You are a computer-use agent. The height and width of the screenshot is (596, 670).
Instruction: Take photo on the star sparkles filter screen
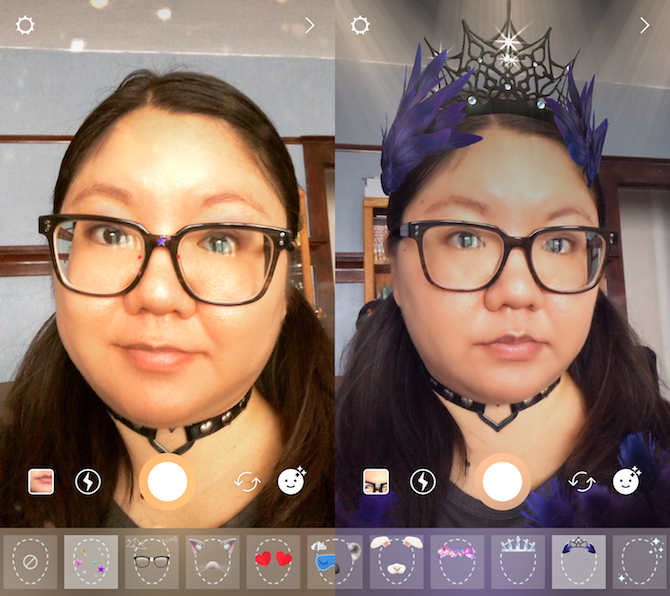click(167, 482)
